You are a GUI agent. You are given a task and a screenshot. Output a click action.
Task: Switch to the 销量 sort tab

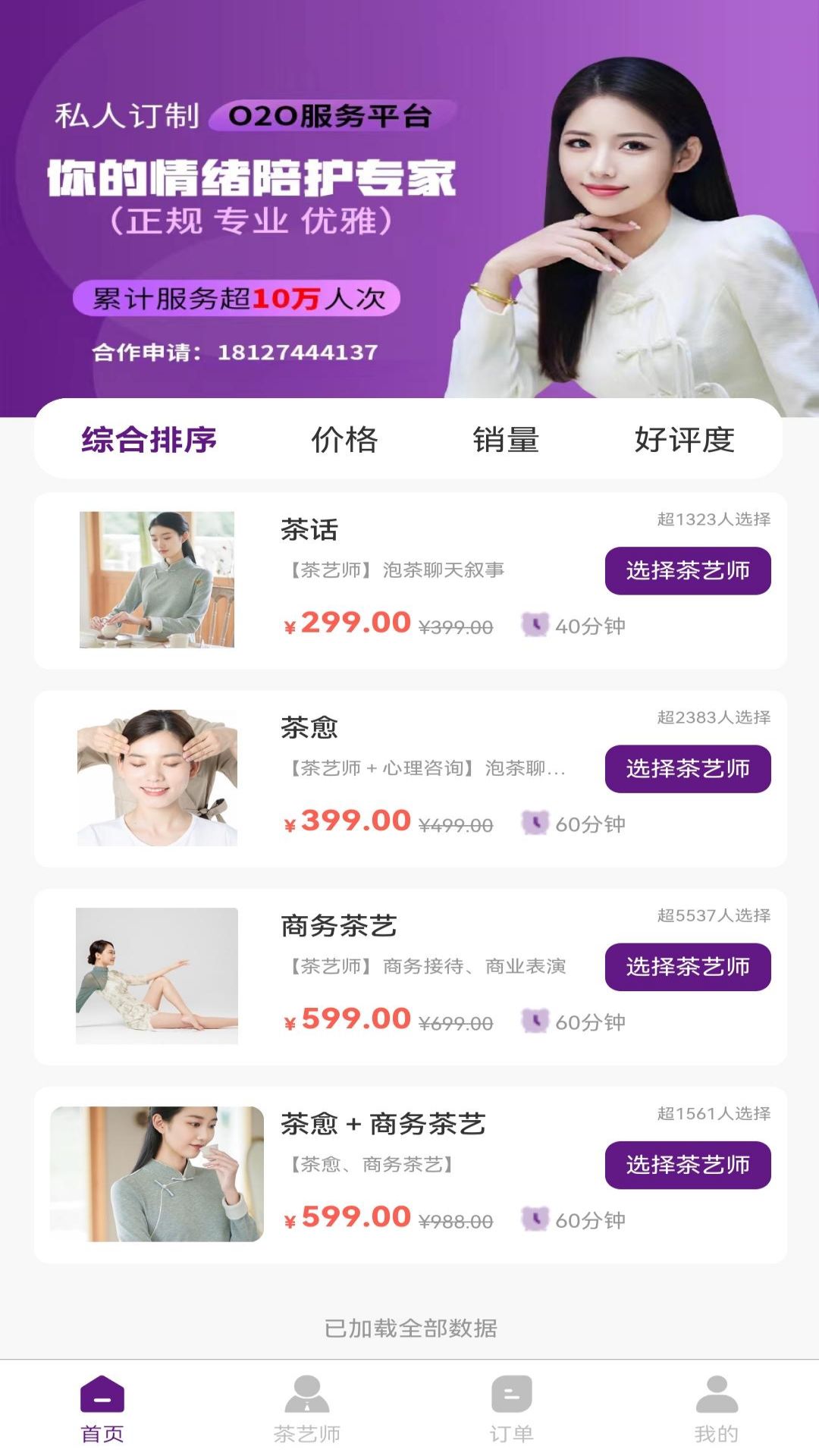pyautogui.click(x=507, y=438)
